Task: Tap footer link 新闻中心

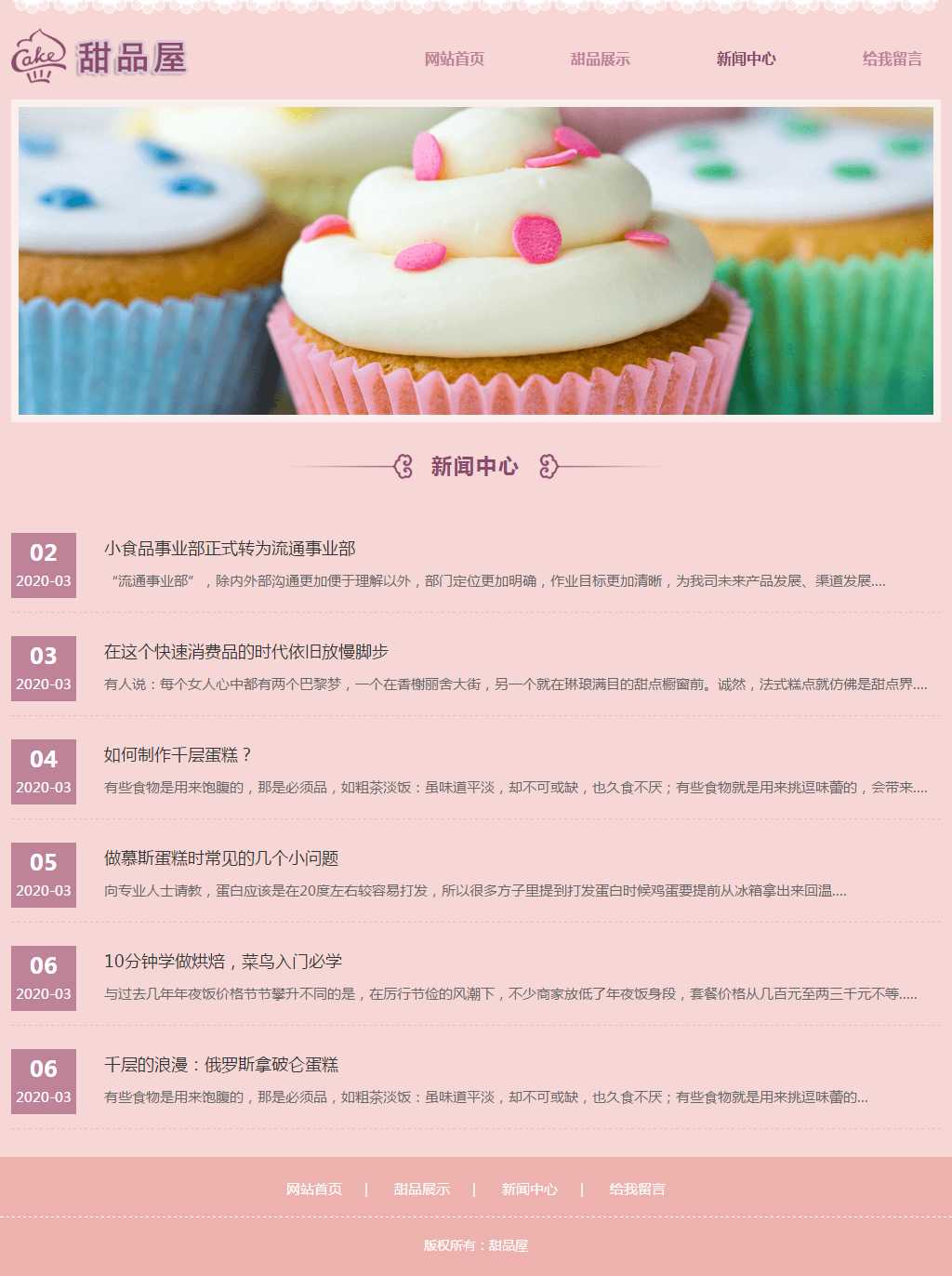Action: coord(529,1190)
